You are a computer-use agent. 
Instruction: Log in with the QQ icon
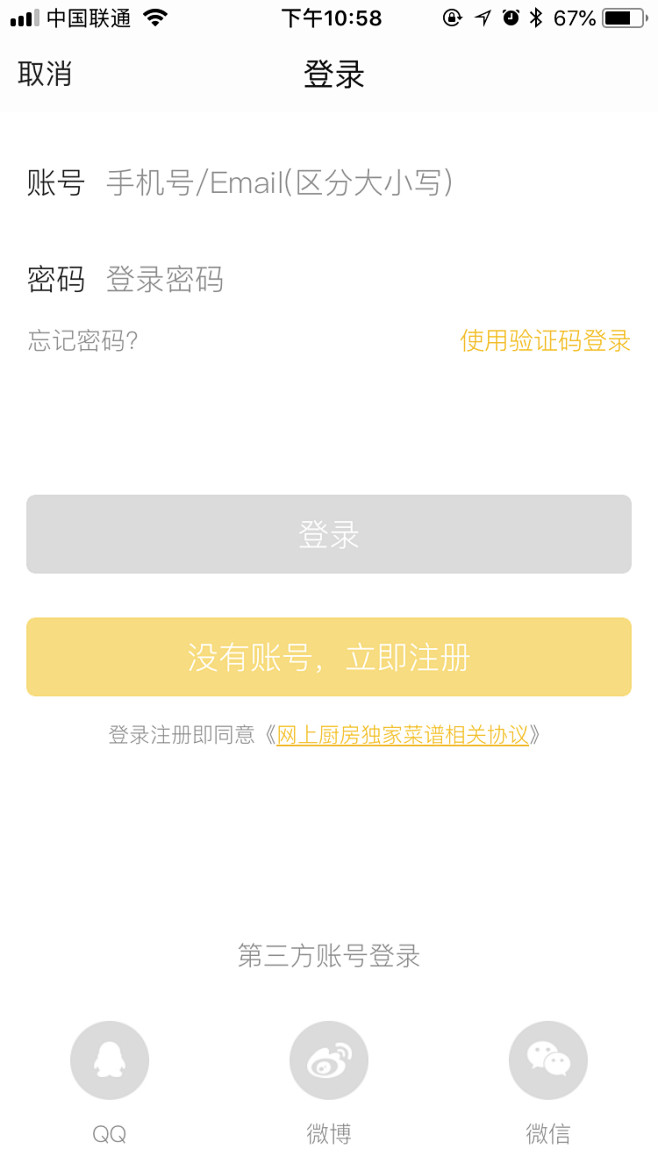point(110,1060)
